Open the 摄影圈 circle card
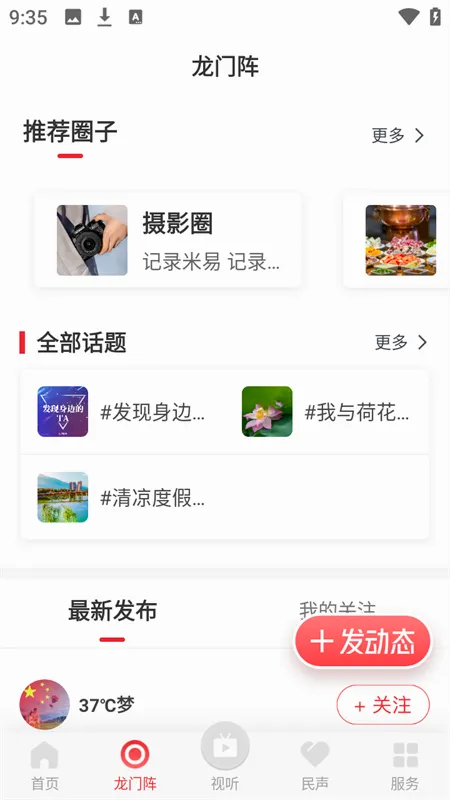The height and width of the screenshot is (800, 450). (x=168, y=240)
